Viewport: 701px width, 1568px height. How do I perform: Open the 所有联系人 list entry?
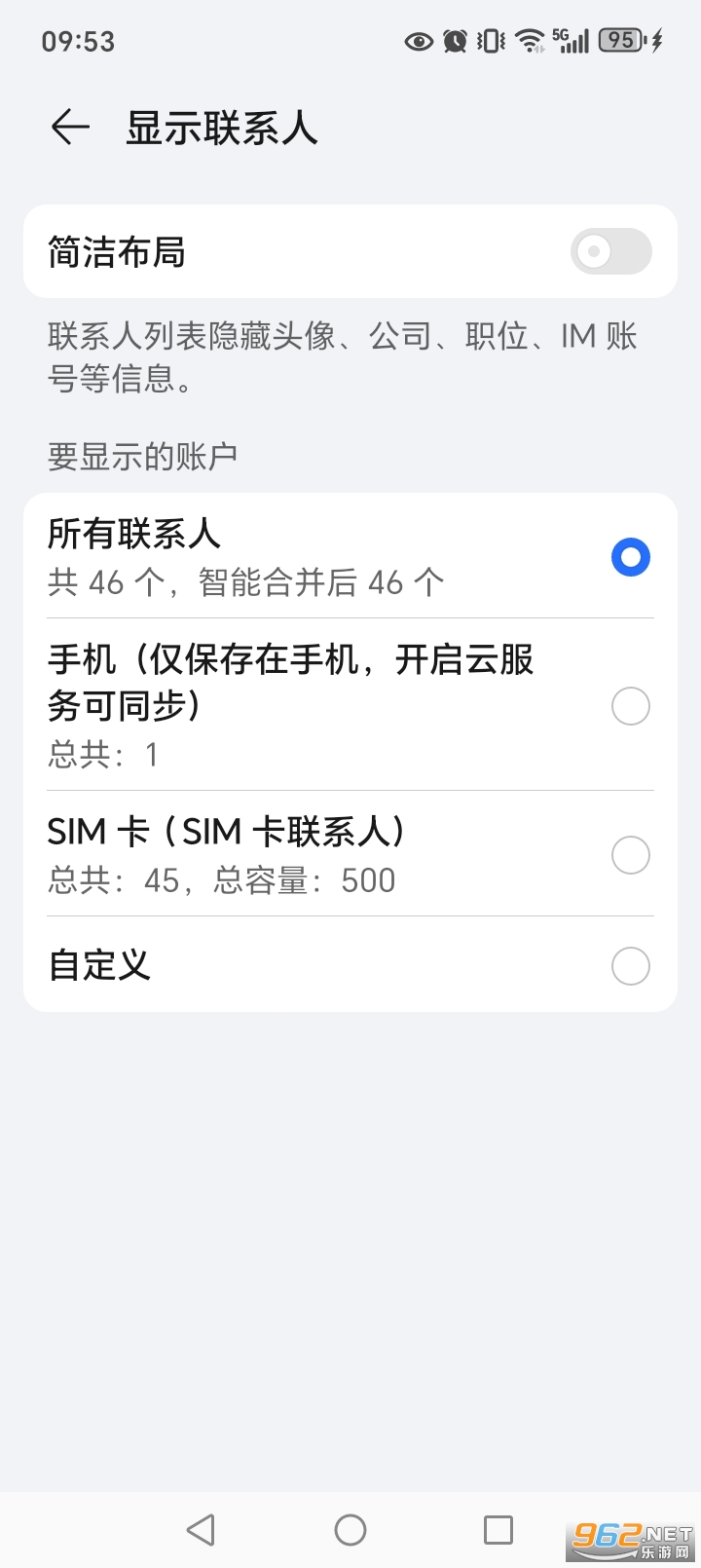(x=292, y=557)
